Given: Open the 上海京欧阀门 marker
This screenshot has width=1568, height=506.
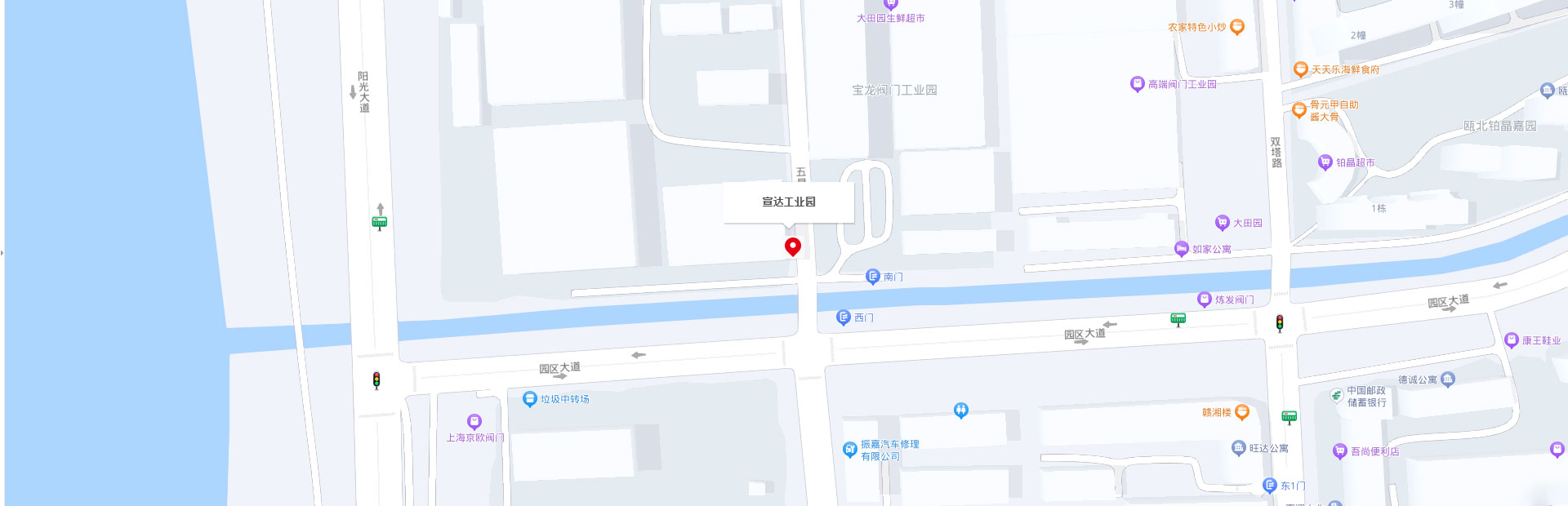Looking at the screenshot, I should coord(474,421).
